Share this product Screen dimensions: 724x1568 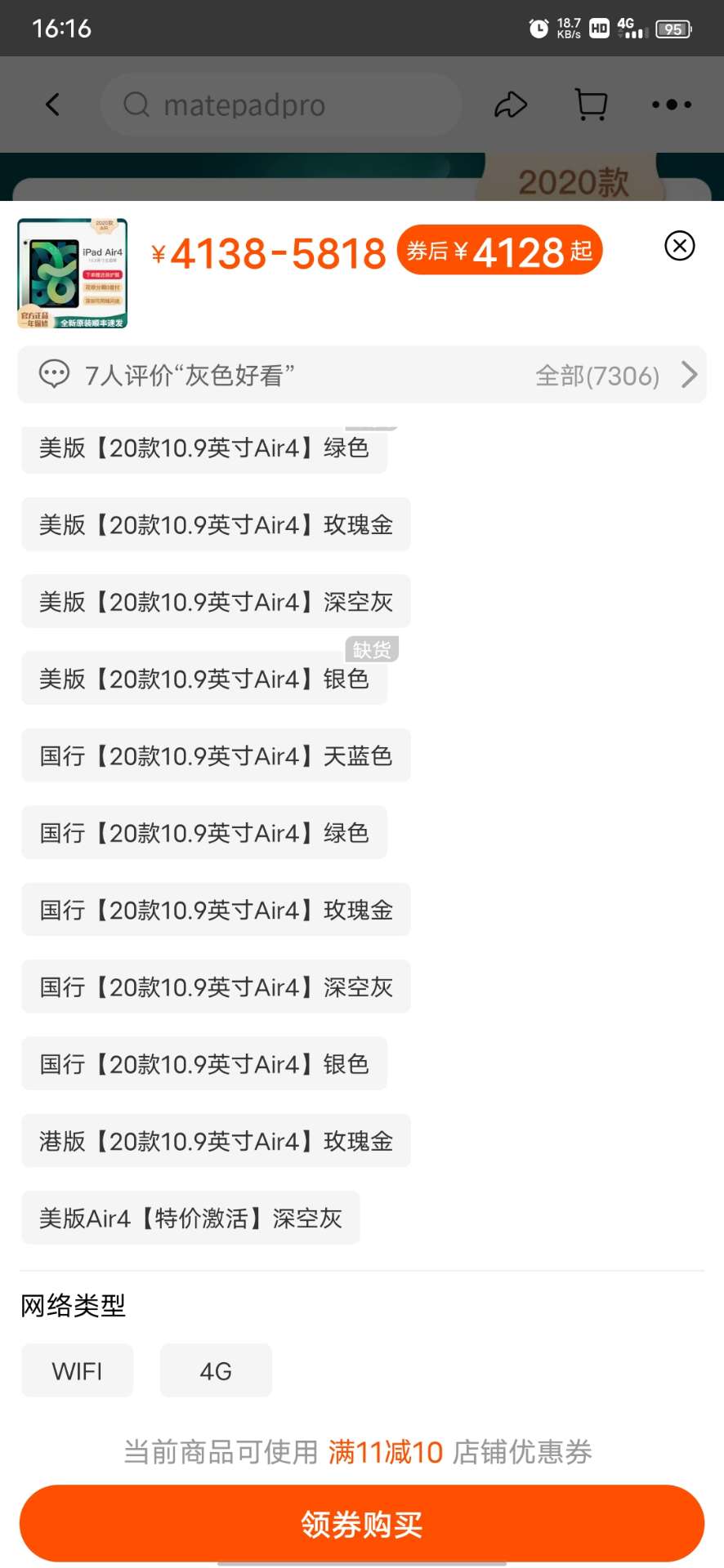511,105
